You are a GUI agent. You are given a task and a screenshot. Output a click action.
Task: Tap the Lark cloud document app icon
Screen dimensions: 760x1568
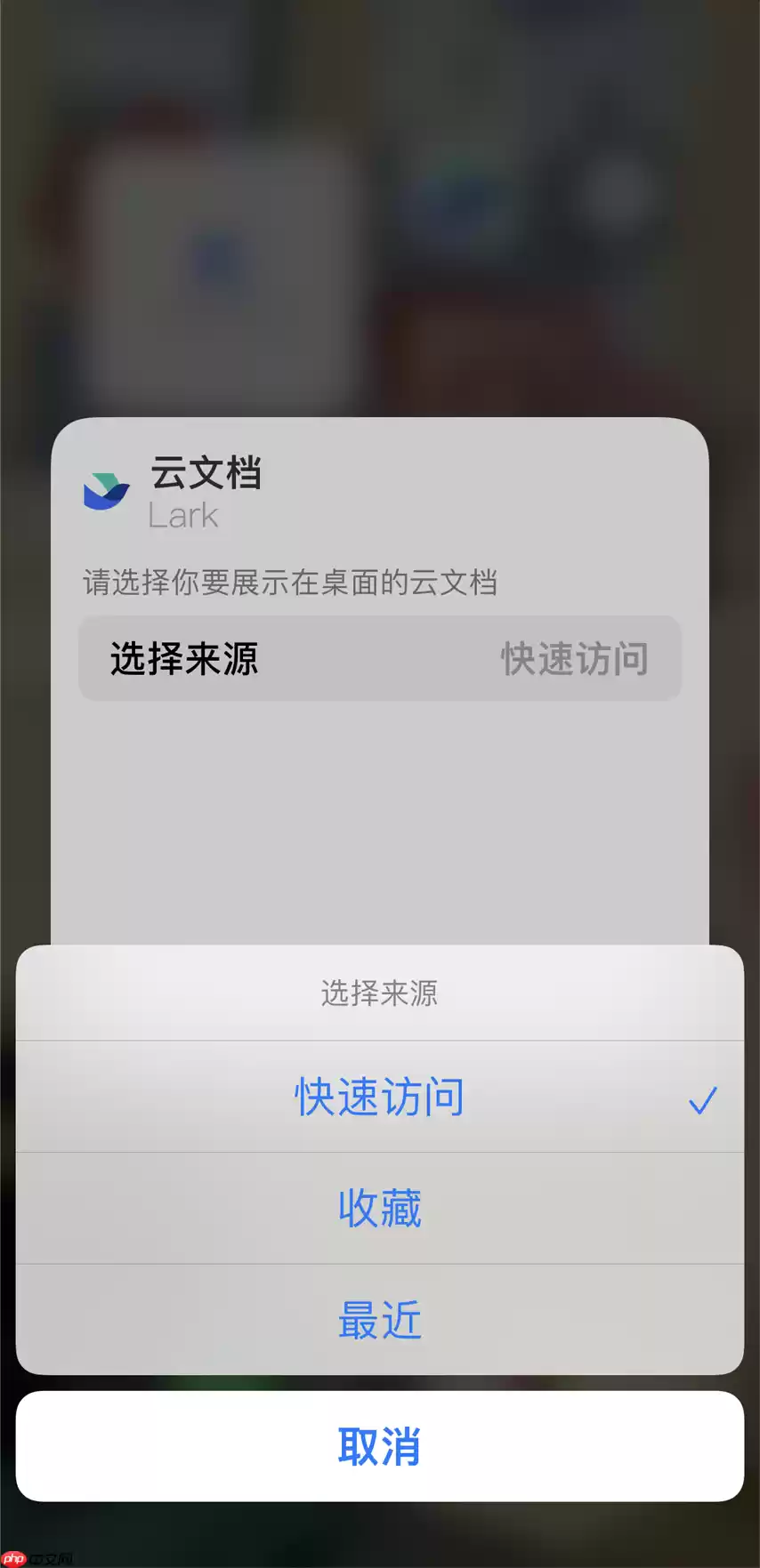click(107, 490)
